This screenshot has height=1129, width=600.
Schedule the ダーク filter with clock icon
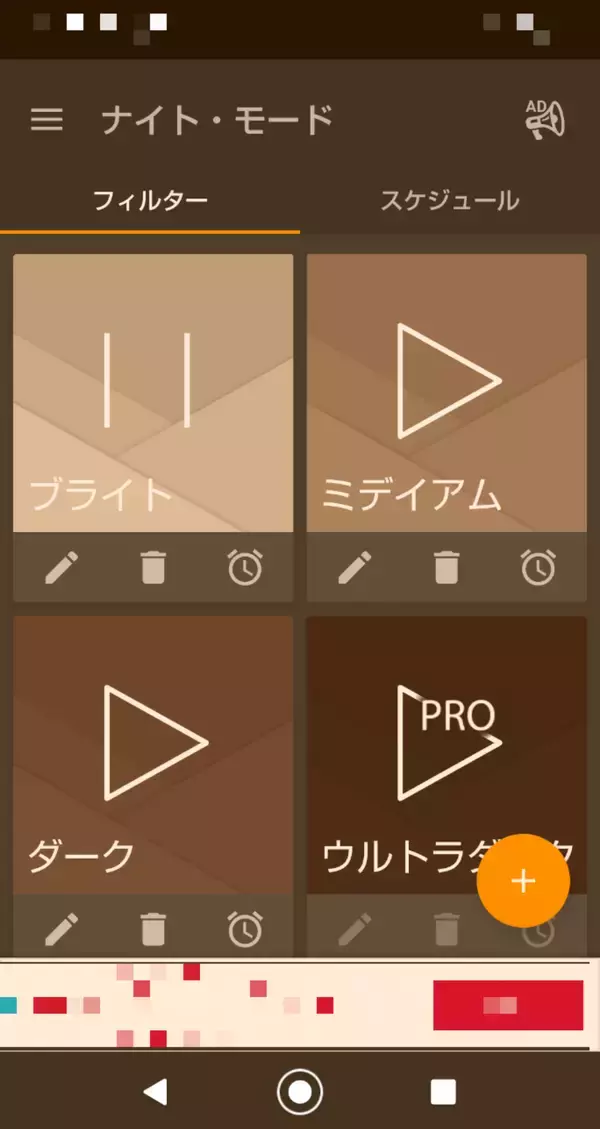[245, 930]
